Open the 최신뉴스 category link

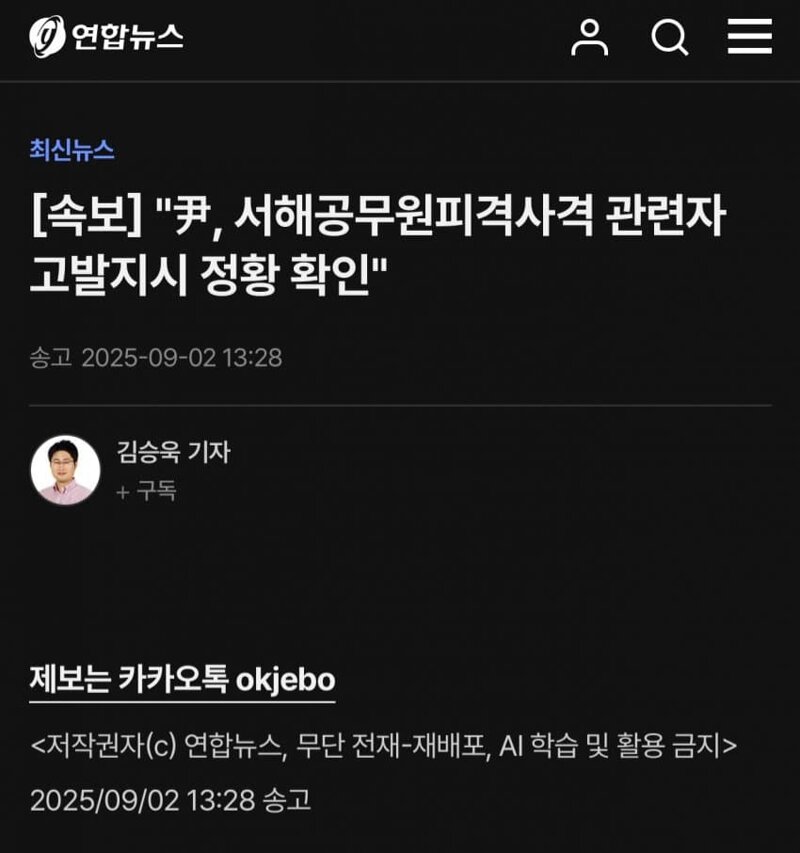coord(72,150)
